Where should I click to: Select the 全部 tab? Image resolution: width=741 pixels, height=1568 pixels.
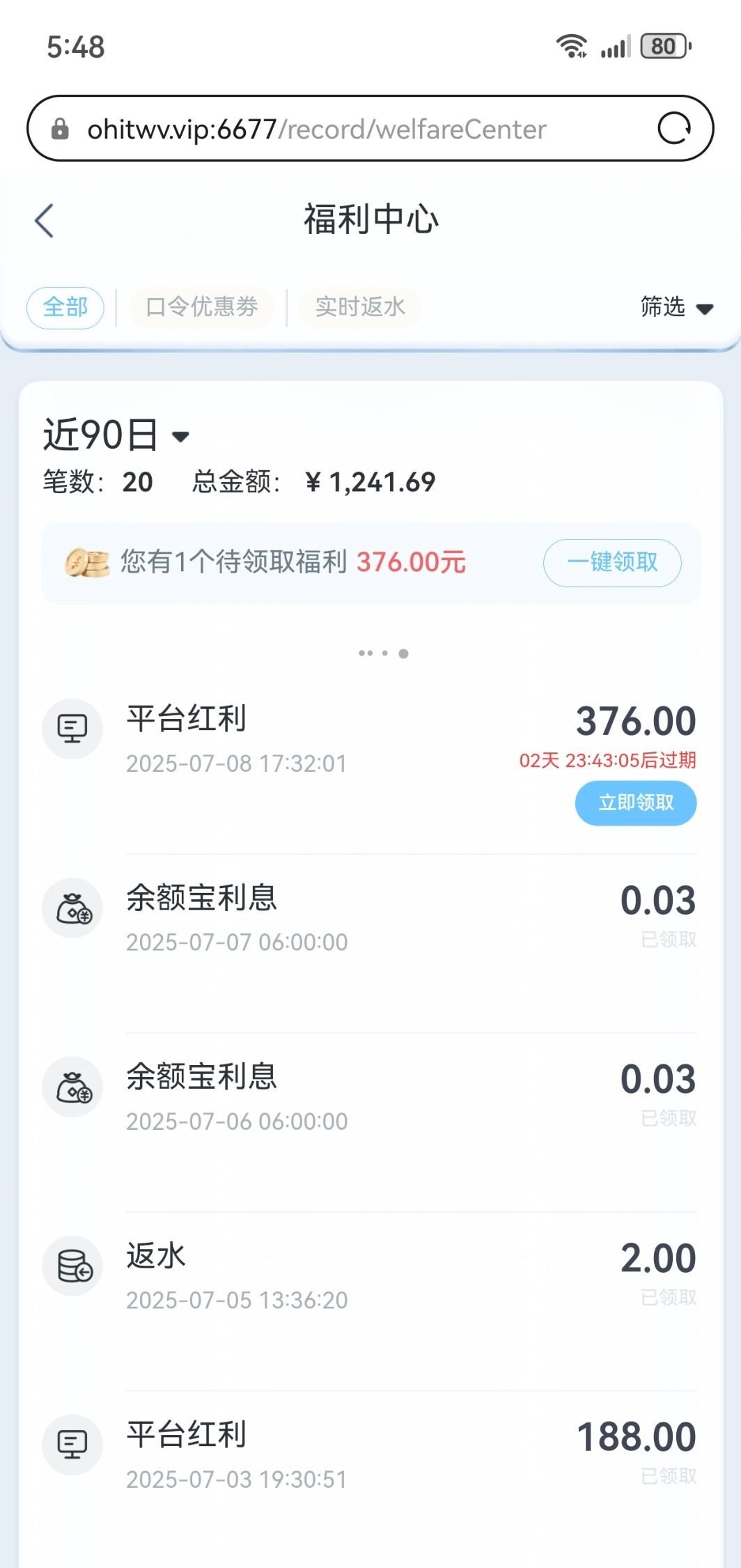(x=65, y=307)
